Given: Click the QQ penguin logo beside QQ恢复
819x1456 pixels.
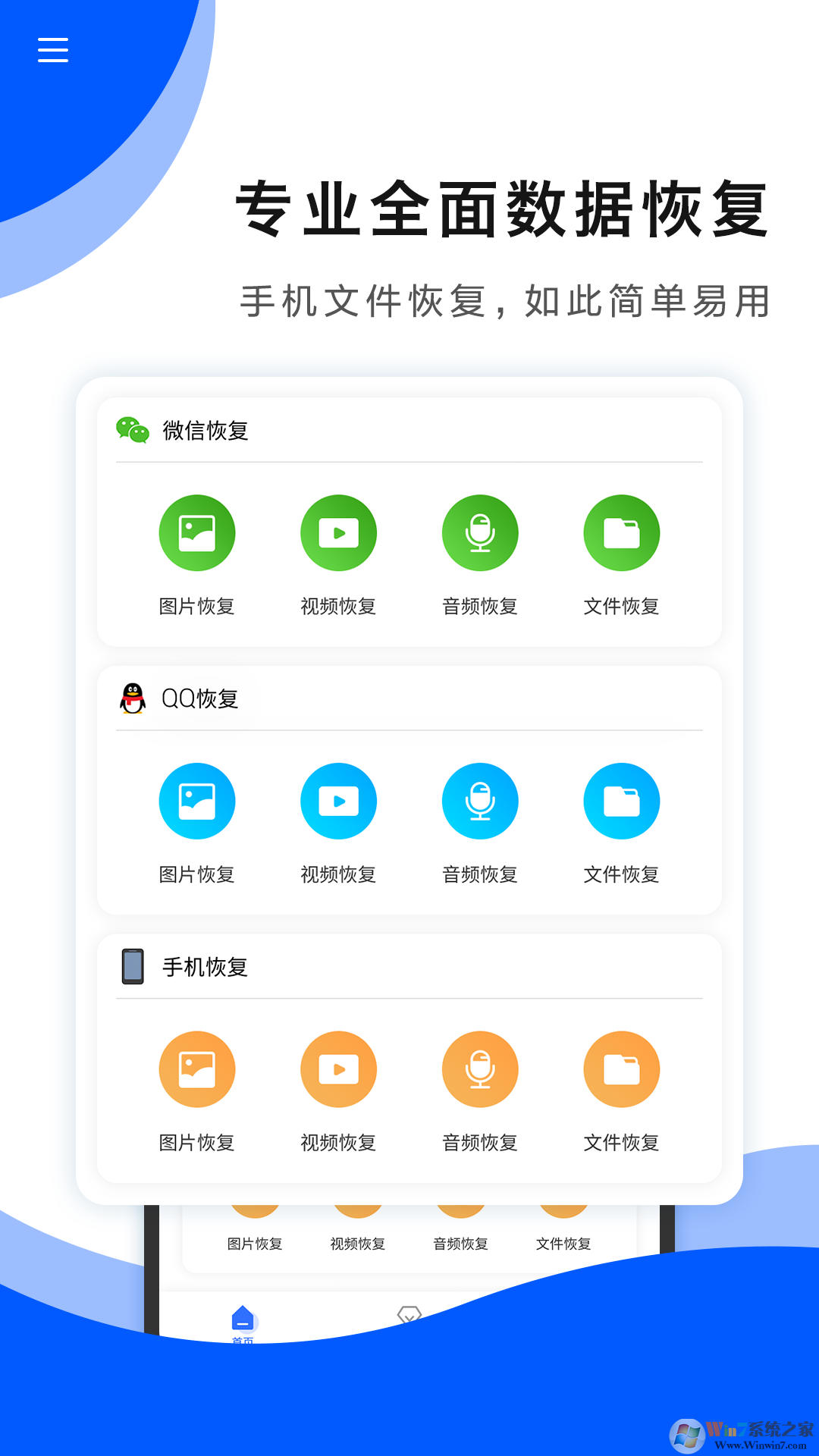Looking at the screenshot, I should coord(130,698).
